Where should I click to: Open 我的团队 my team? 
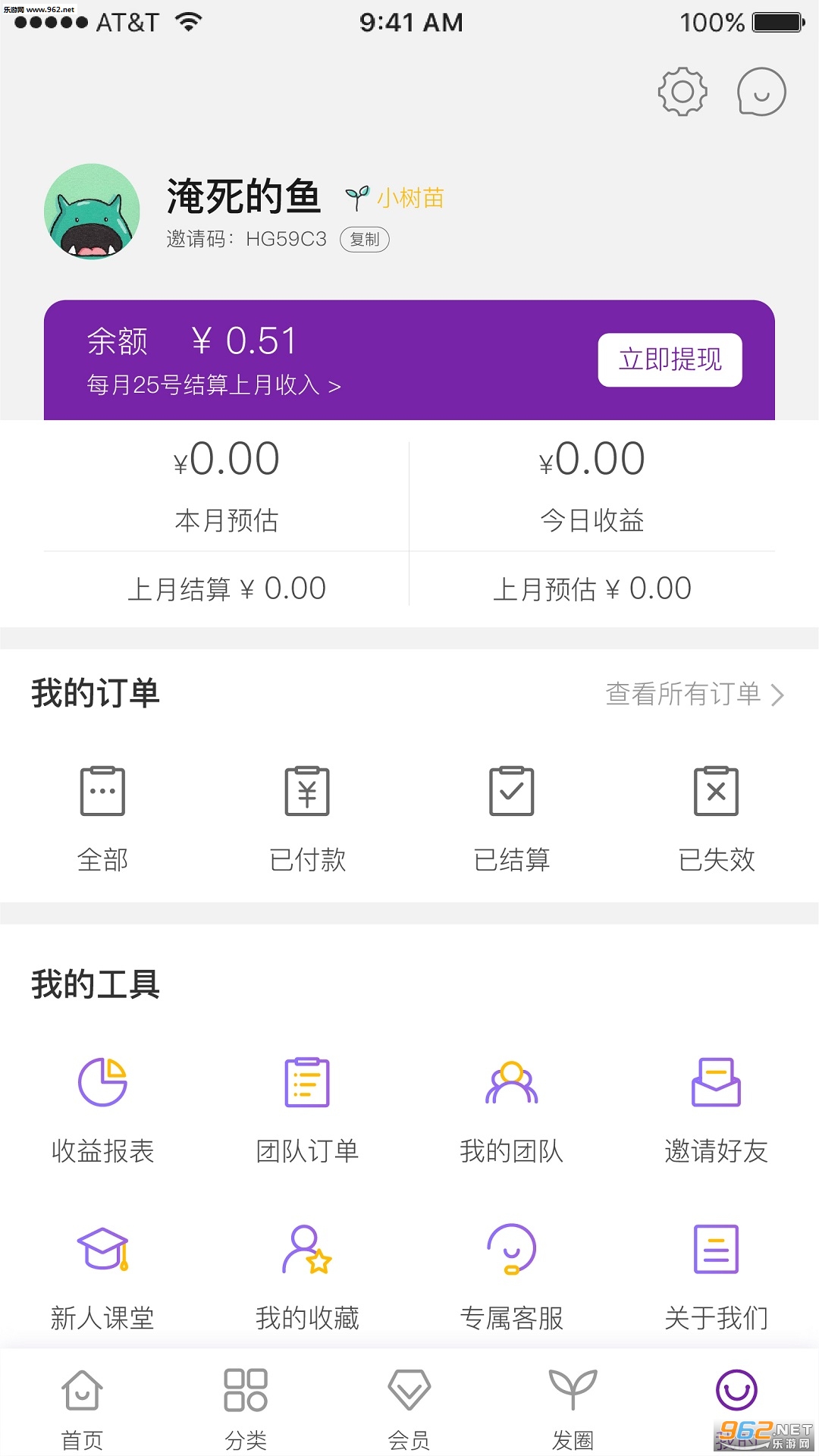click(x=512, y=1109)
